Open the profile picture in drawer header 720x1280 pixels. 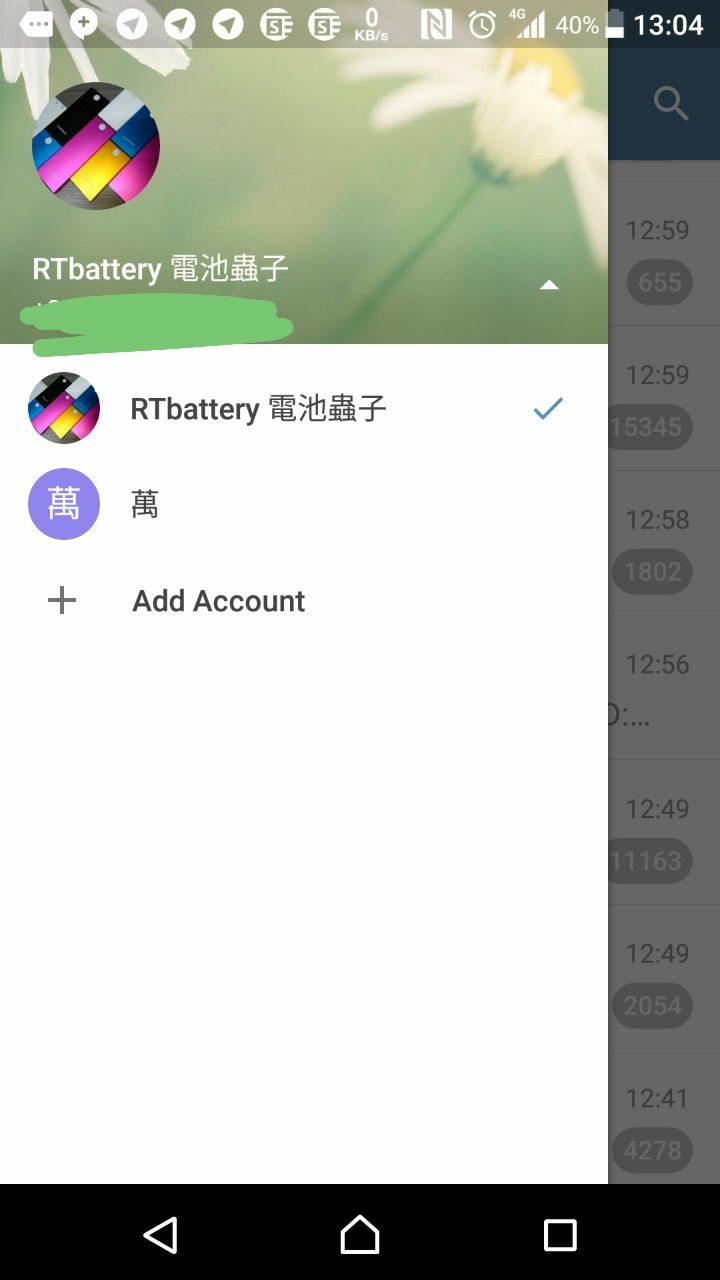click(x=96, y=146)
